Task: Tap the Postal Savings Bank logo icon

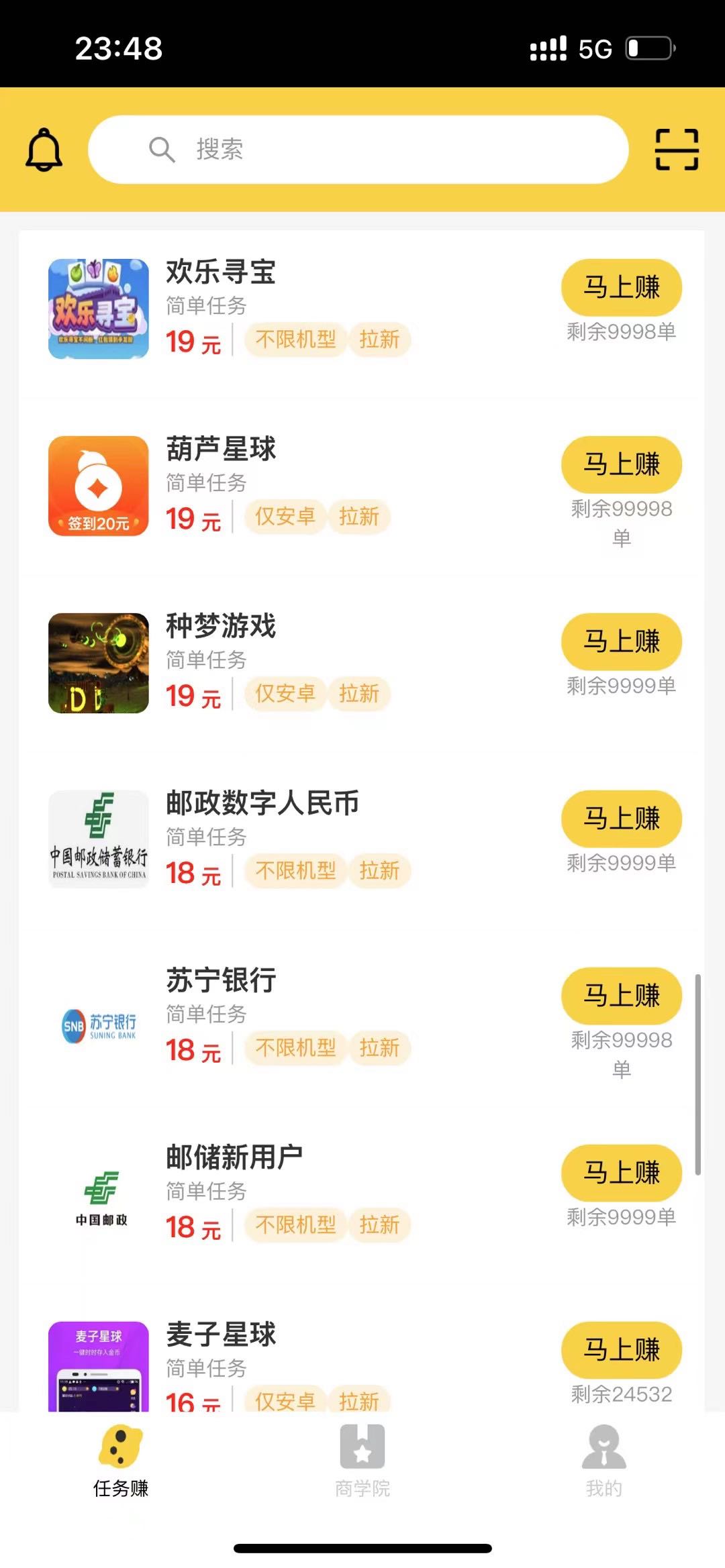Action: pyautogui.click(x=98, y=839)
